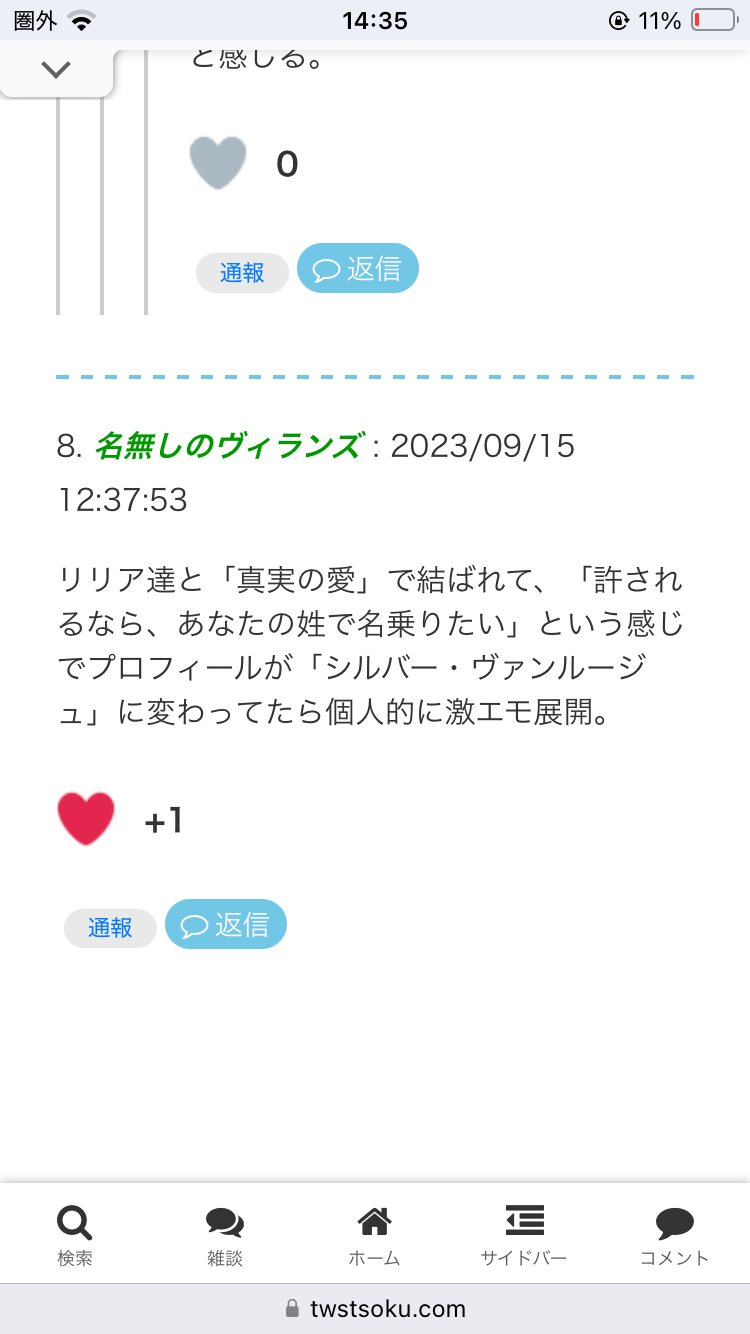Screen dimensions: 750x1334
Task: Jump to the コメント comment section
Action: (675, 1236)
